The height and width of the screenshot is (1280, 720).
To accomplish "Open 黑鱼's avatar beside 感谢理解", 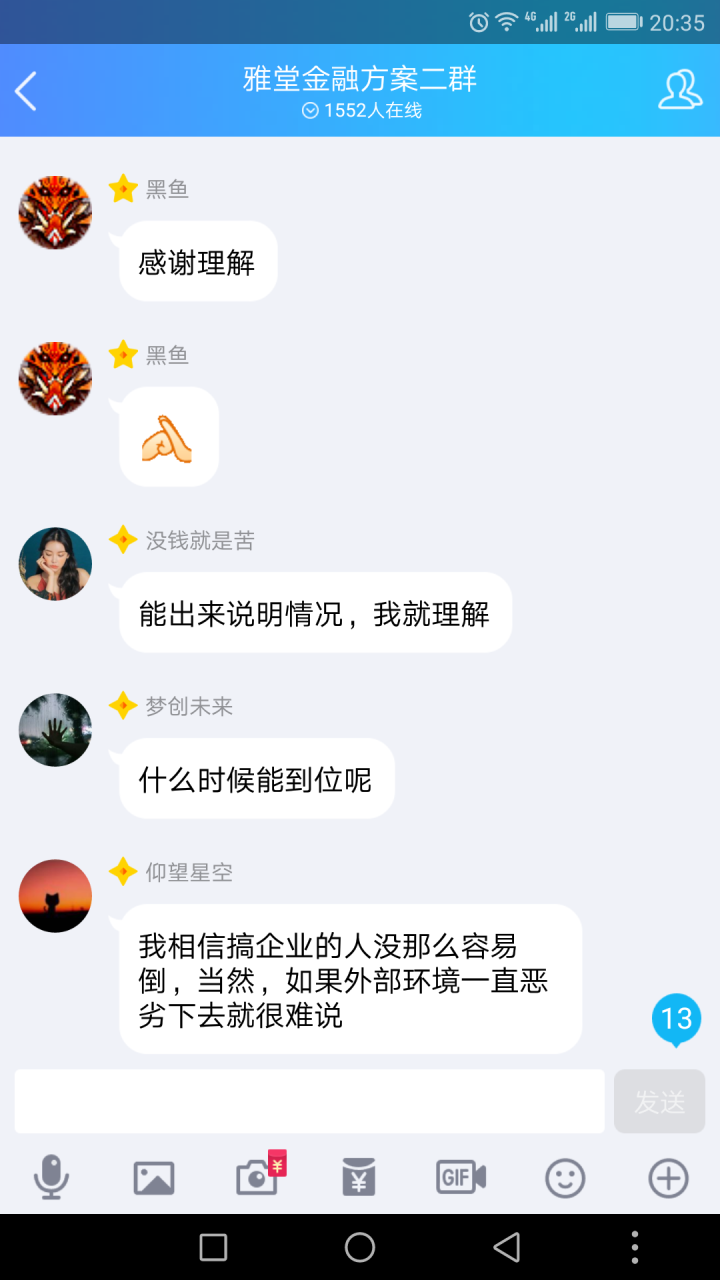I will pos(55,212).
